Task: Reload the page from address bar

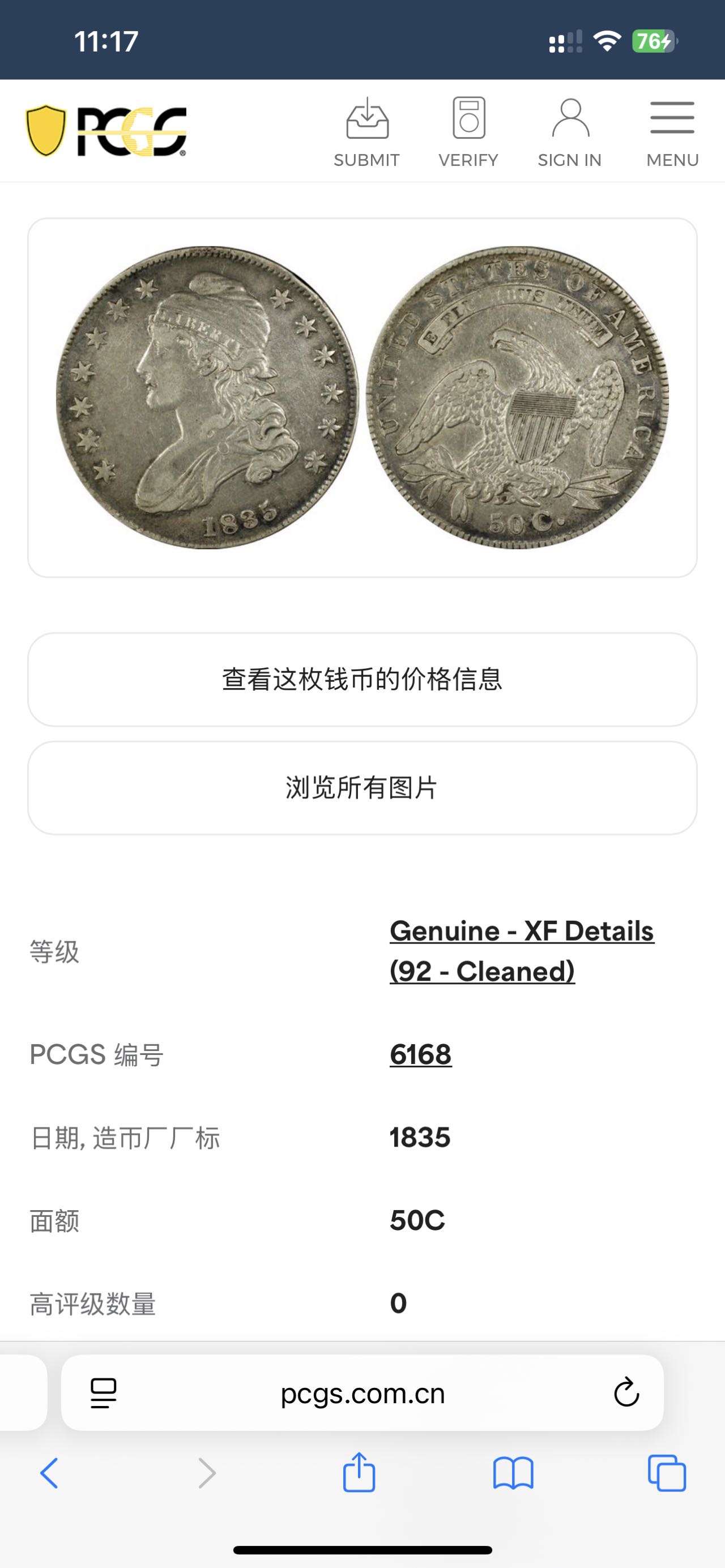Action: click(x=626, y=1392)
